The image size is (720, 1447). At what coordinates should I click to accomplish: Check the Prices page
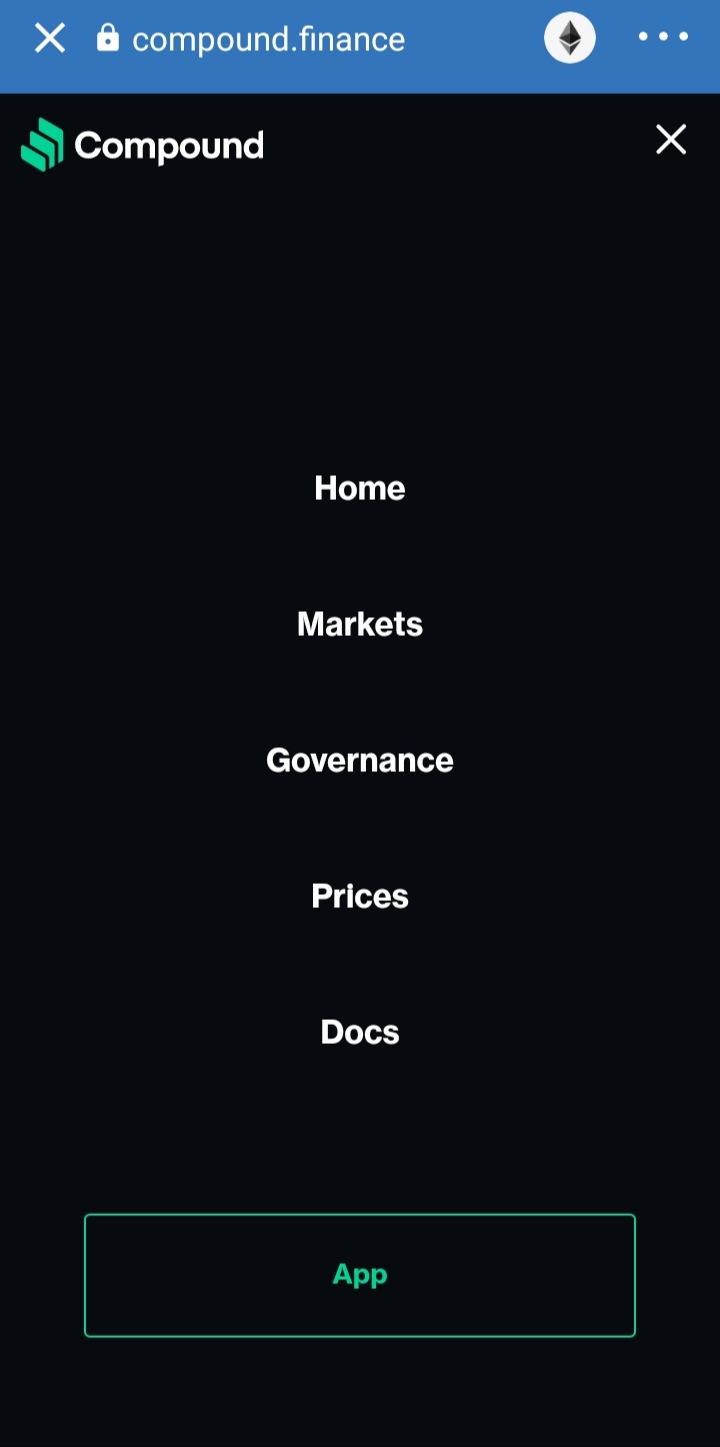(360, 896)
